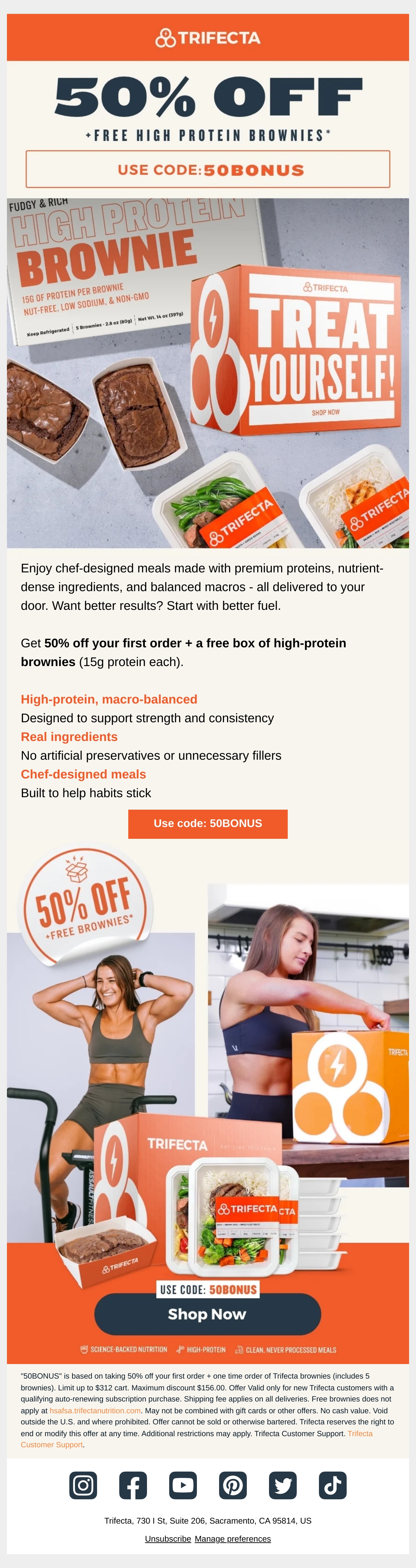Tap the Shop Now button
The image size is (416, 1568).
(207, 1314)
